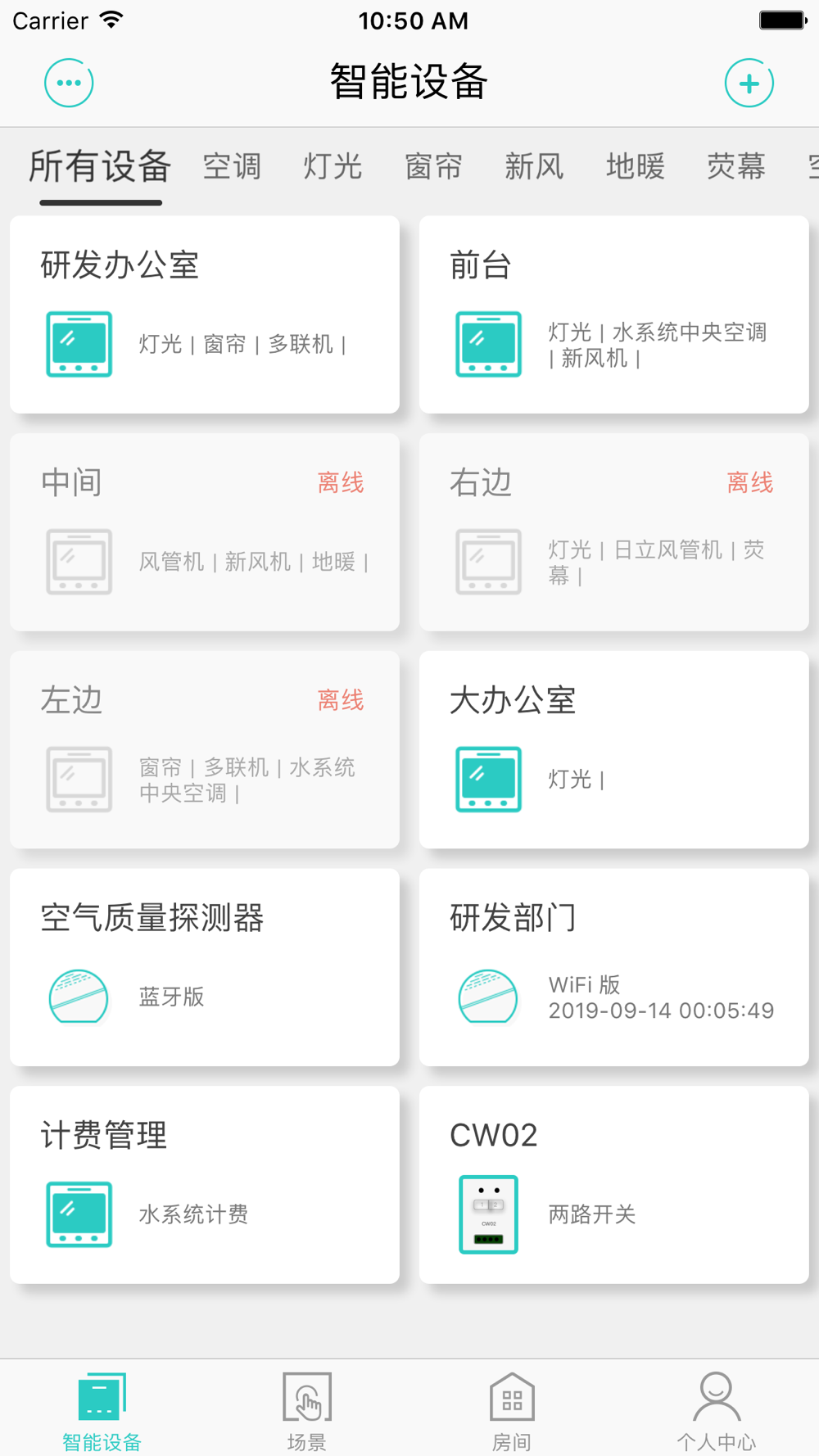Image resolution: width=819 pixels, height=1456 pixels.
Task: Switch to the 空调 tab
Action: [232, 166]
